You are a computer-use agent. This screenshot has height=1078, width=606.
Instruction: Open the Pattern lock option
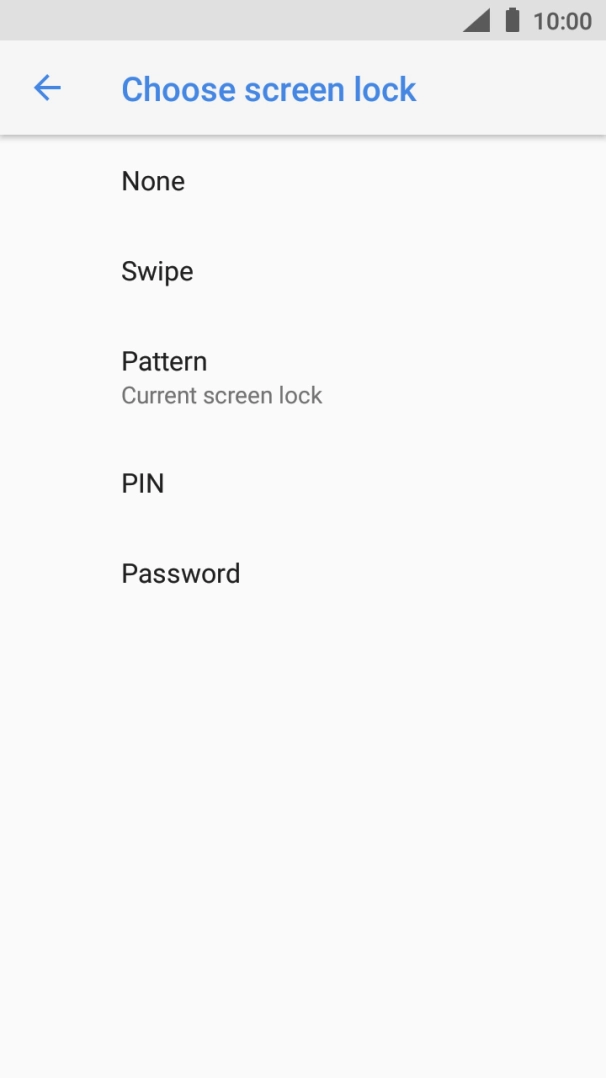pyautogui.click(x=303, y=377)
